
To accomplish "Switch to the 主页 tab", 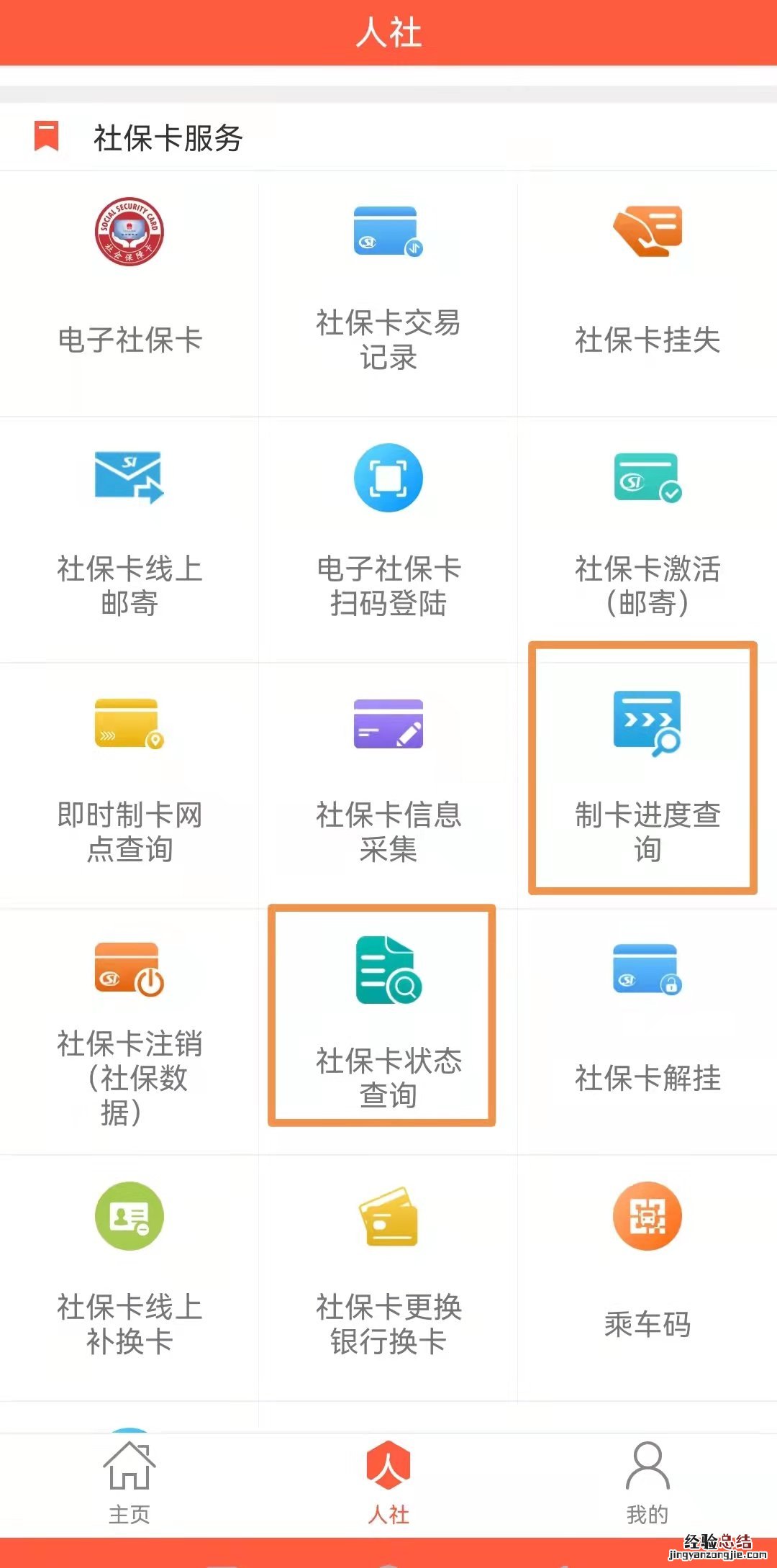I will point(129,1484).
